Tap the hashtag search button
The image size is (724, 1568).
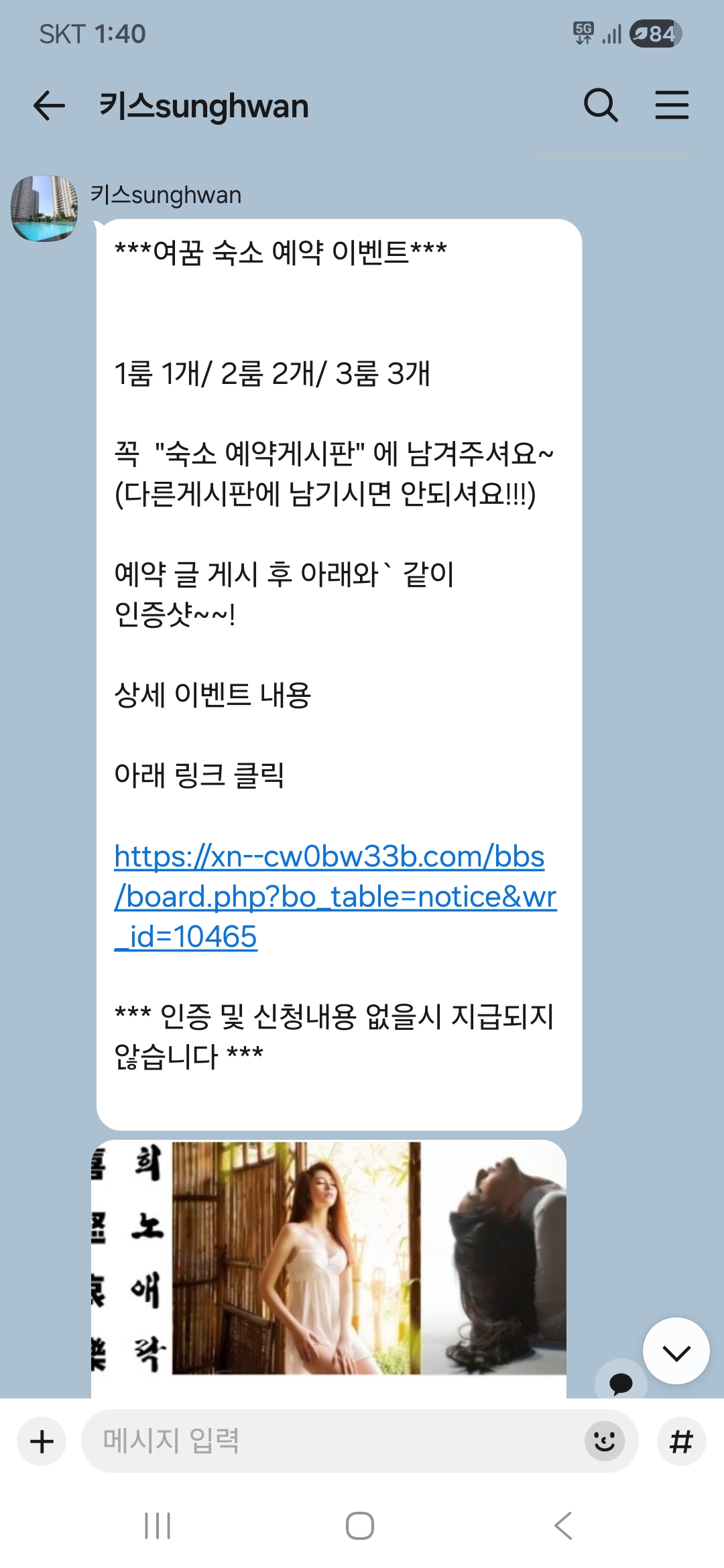(681, 1441)
